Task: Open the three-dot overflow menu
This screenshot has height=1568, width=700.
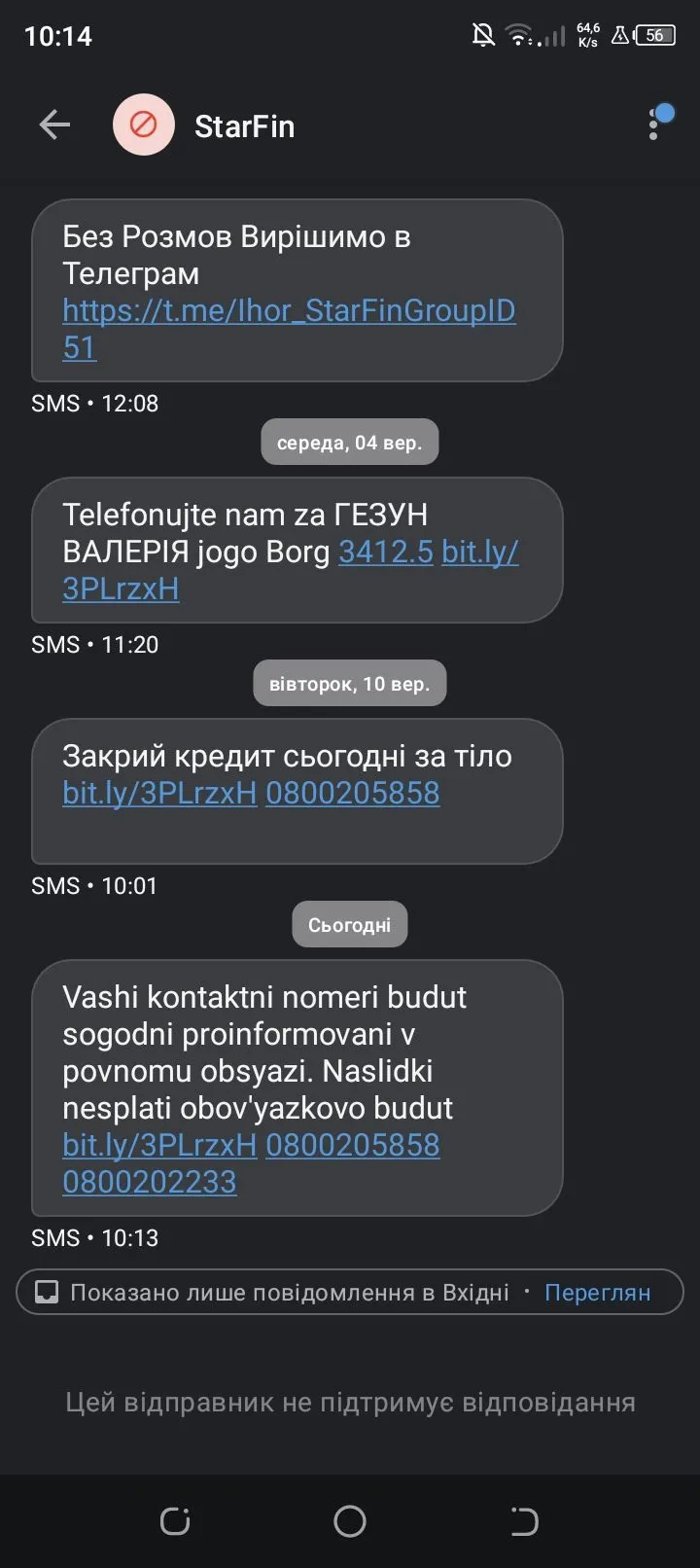Action: pos(654,125)
